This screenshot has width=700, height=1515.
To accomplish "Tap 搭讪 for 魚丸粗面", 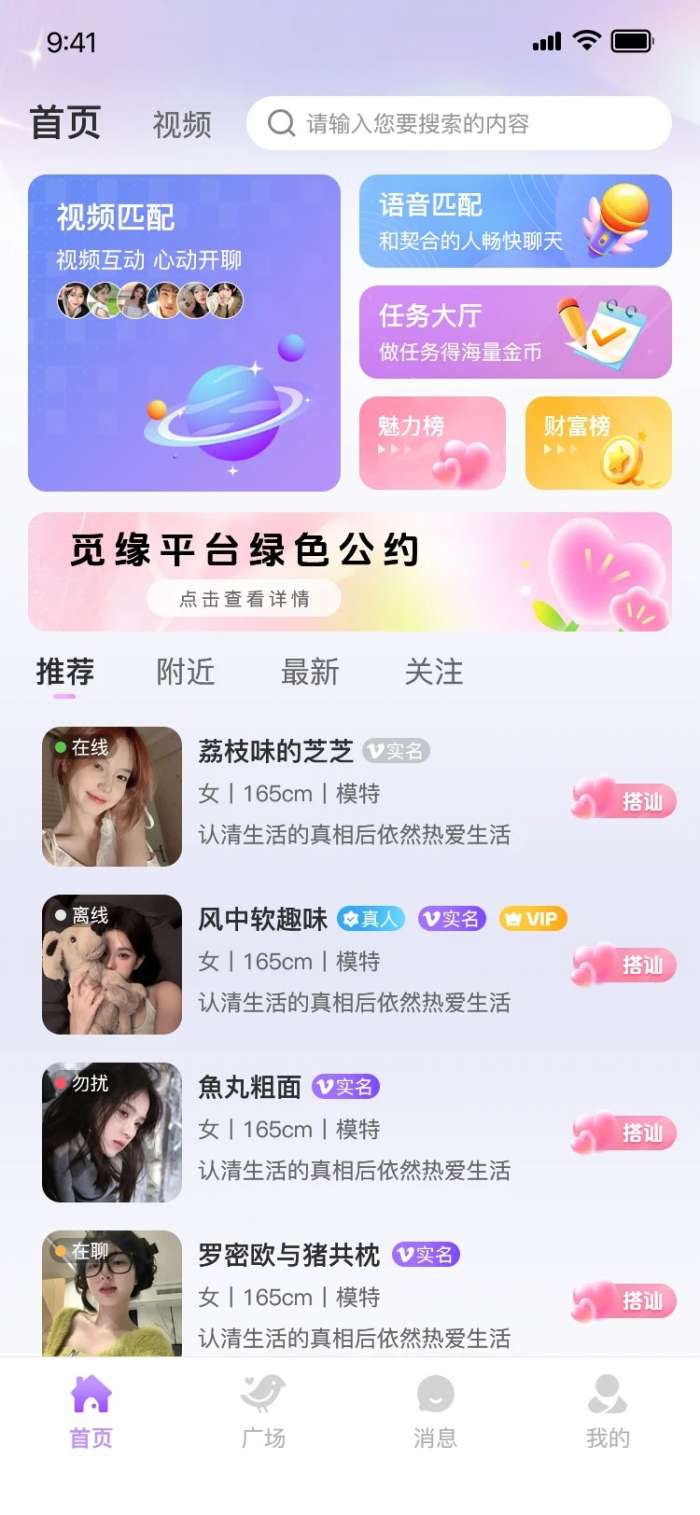I will (x=625, y=1133).
